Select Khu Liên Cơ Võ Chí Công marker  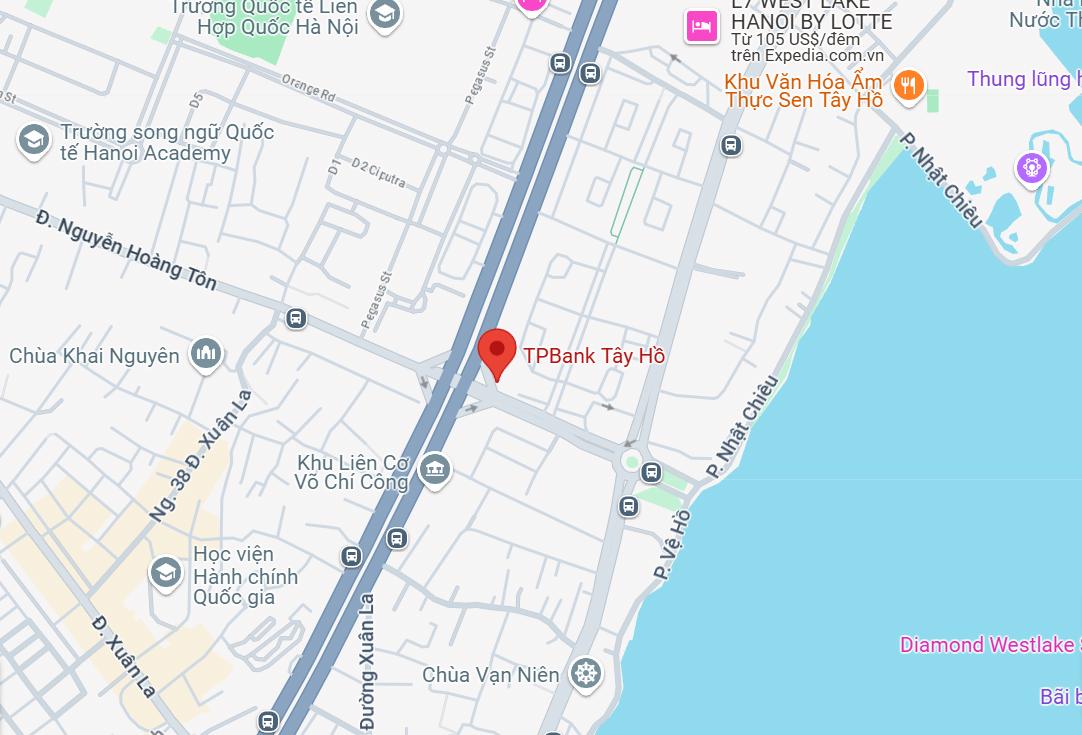(x=434, y=469)
